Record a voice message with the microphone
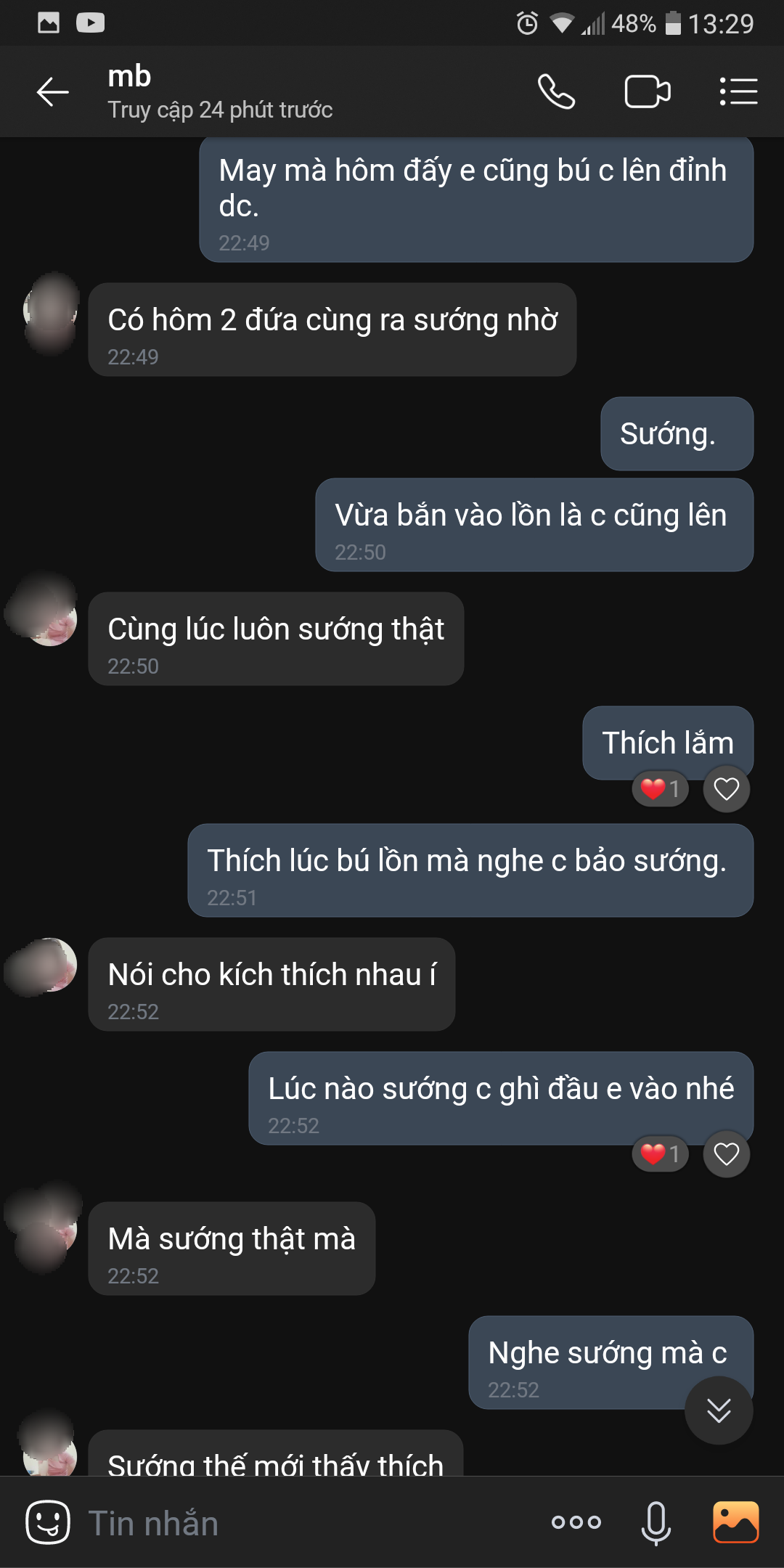The height and width of the screenshot is (1568, 784). click(656, 1522)
